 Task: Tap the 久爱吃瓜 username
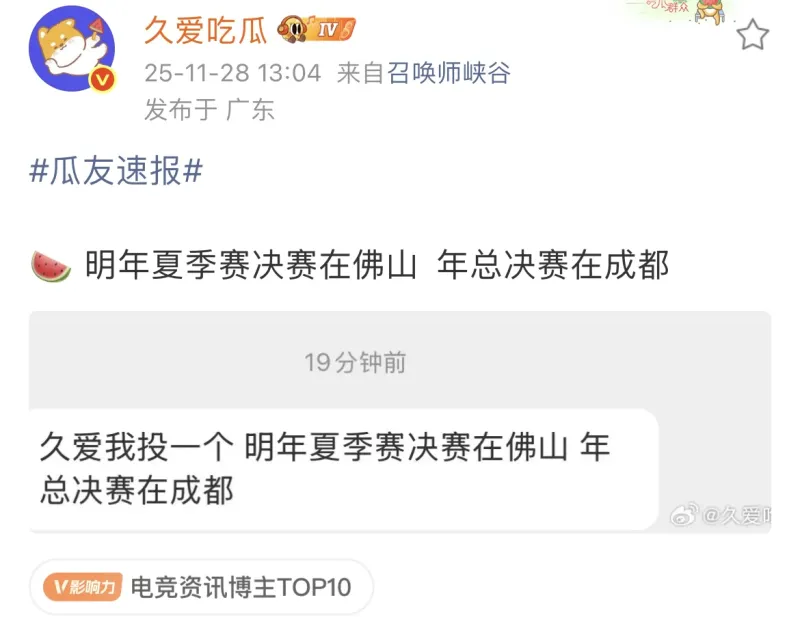(205, 32)
